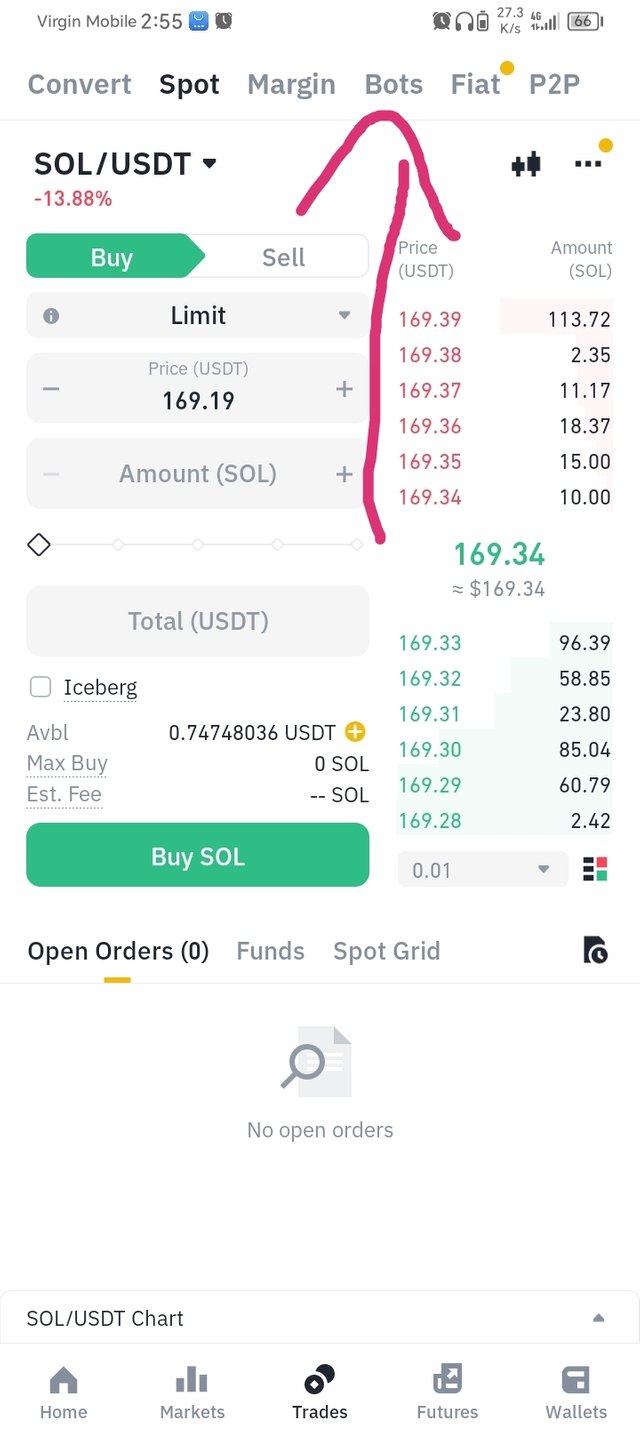Expand the SOL/USDT Chart panel
The width and height of the screenshot is (640, 1433).
pyautogui.click(x=598, y=1318)
